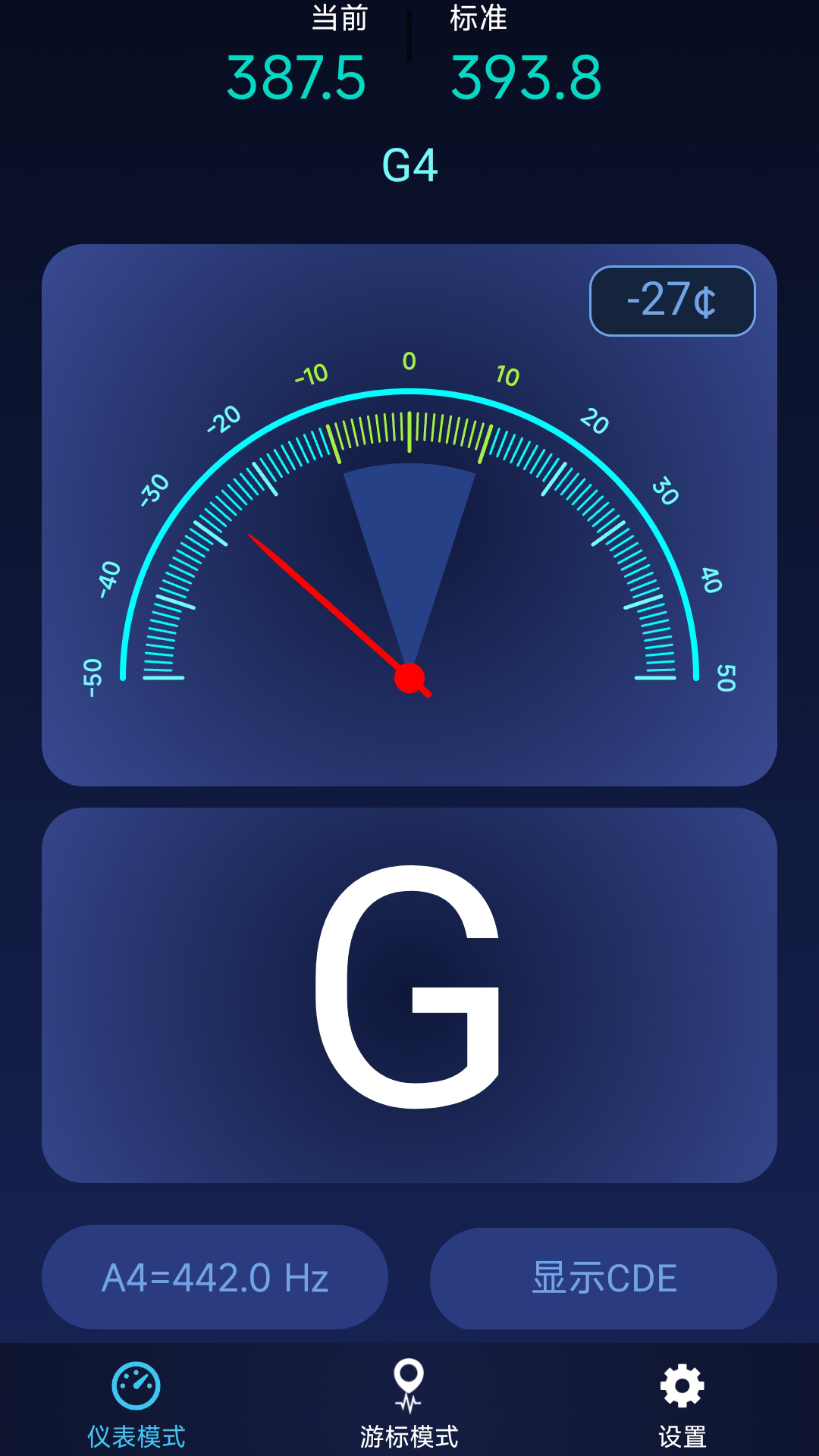The height and width of the screenshot is (1456, 819).
Task: Tap the 显示CDE note naming button
Action: tap(604, 1278)
